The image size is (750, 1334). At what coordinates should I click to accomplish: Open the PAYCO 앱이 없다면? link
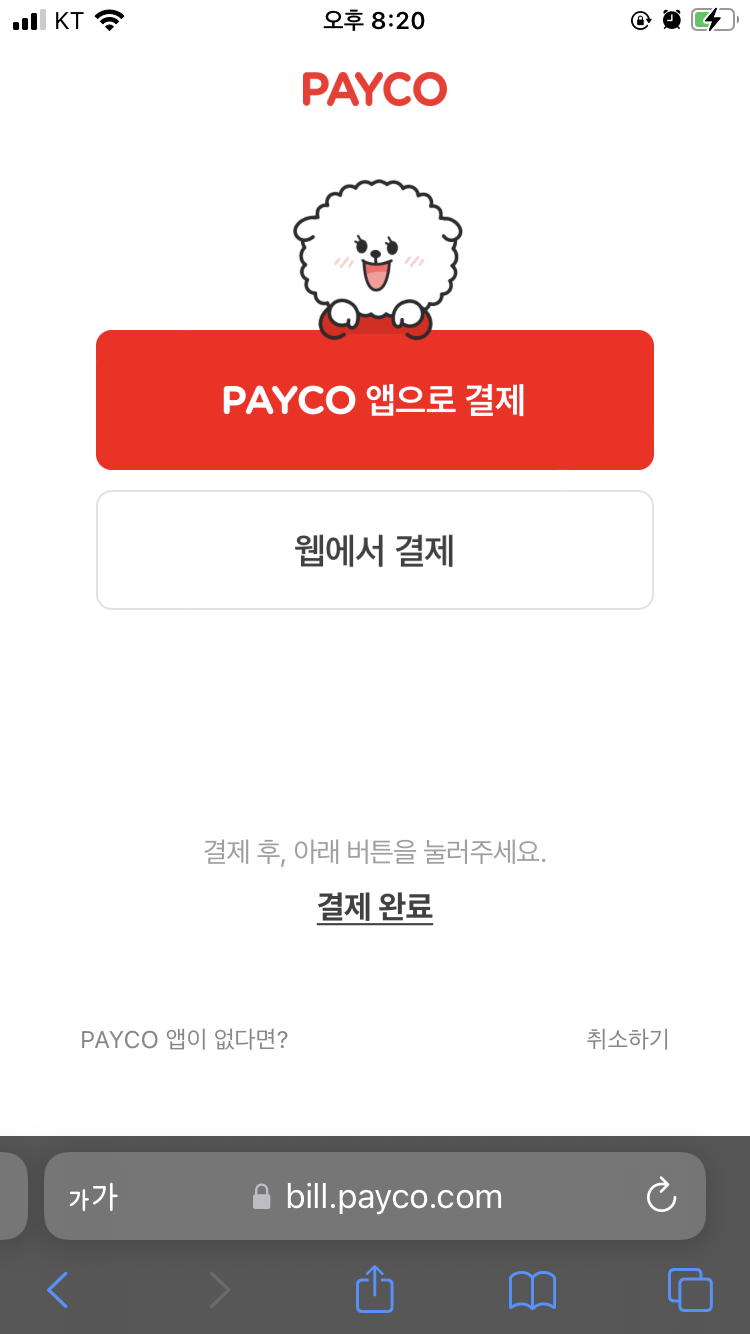point(183,1040)
